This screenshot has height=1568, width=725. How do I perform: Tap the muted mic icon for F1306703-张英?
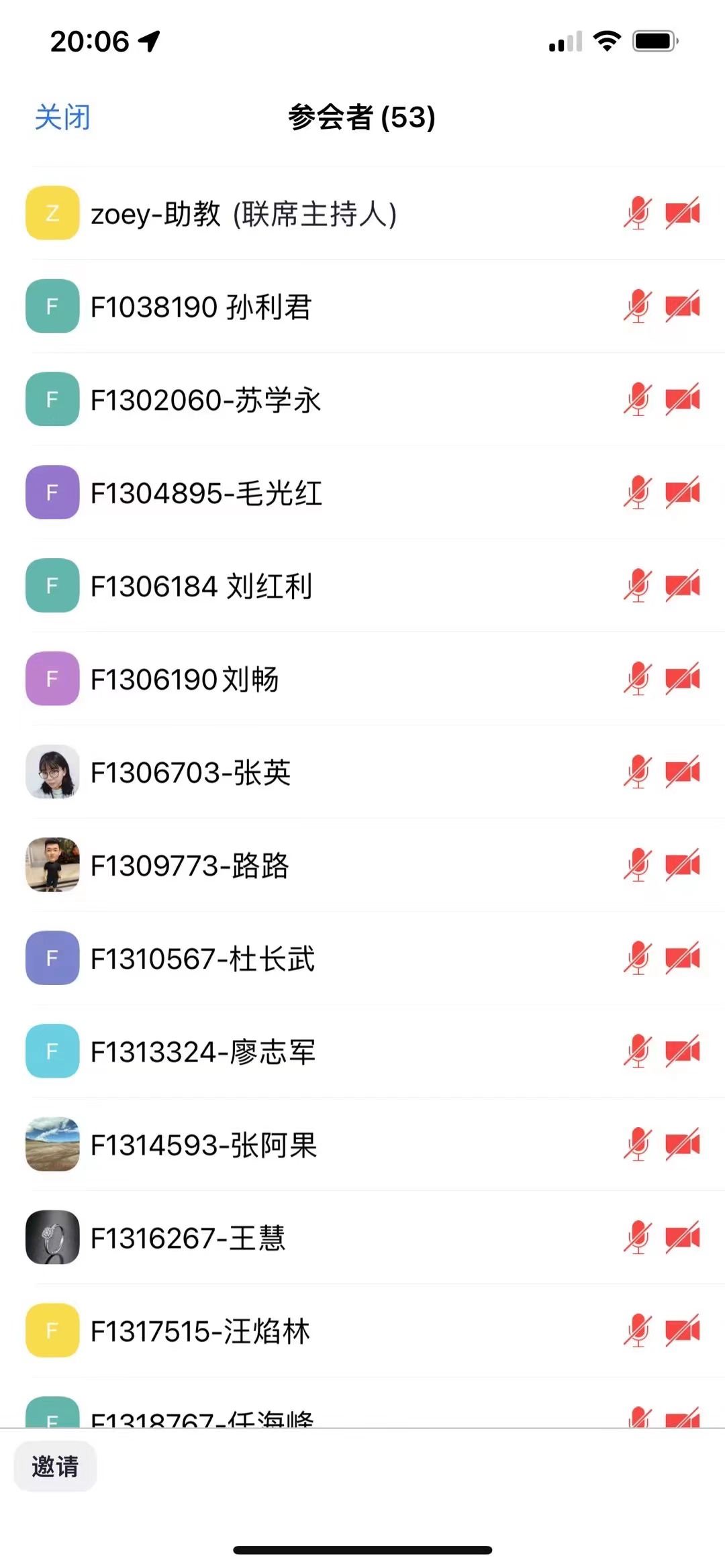click(638, 773)
